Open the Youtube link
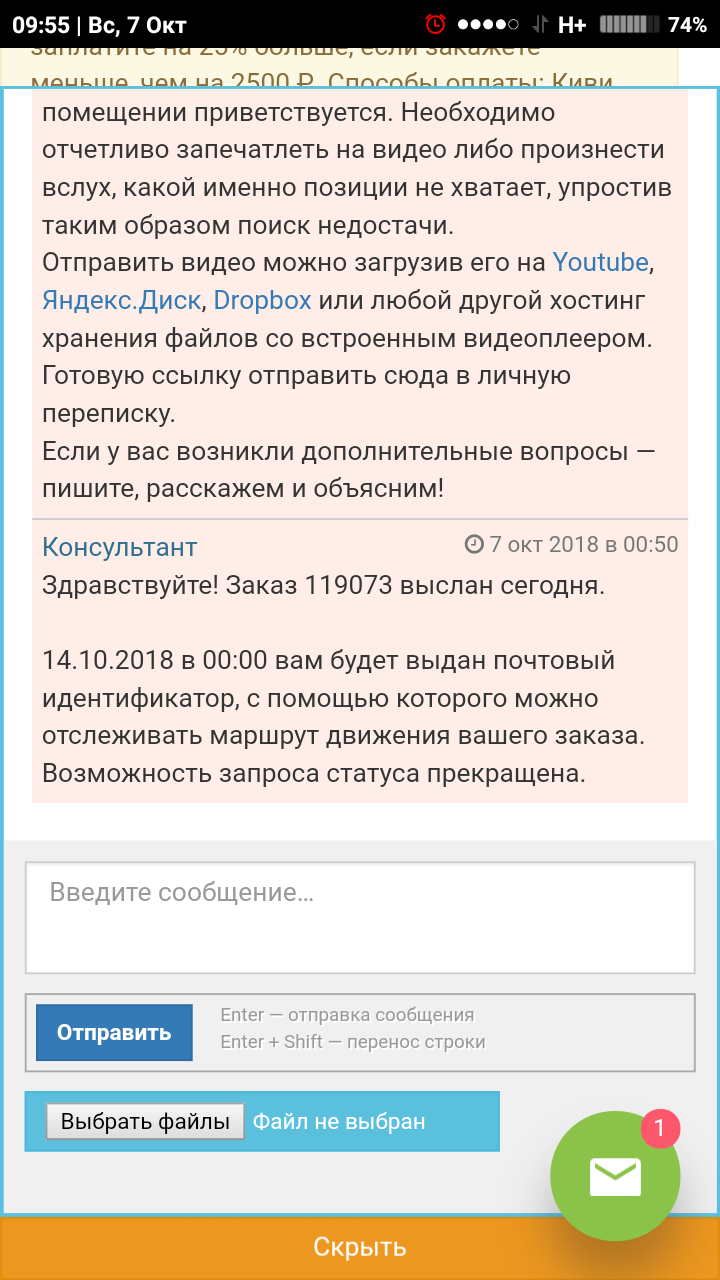 600,263
